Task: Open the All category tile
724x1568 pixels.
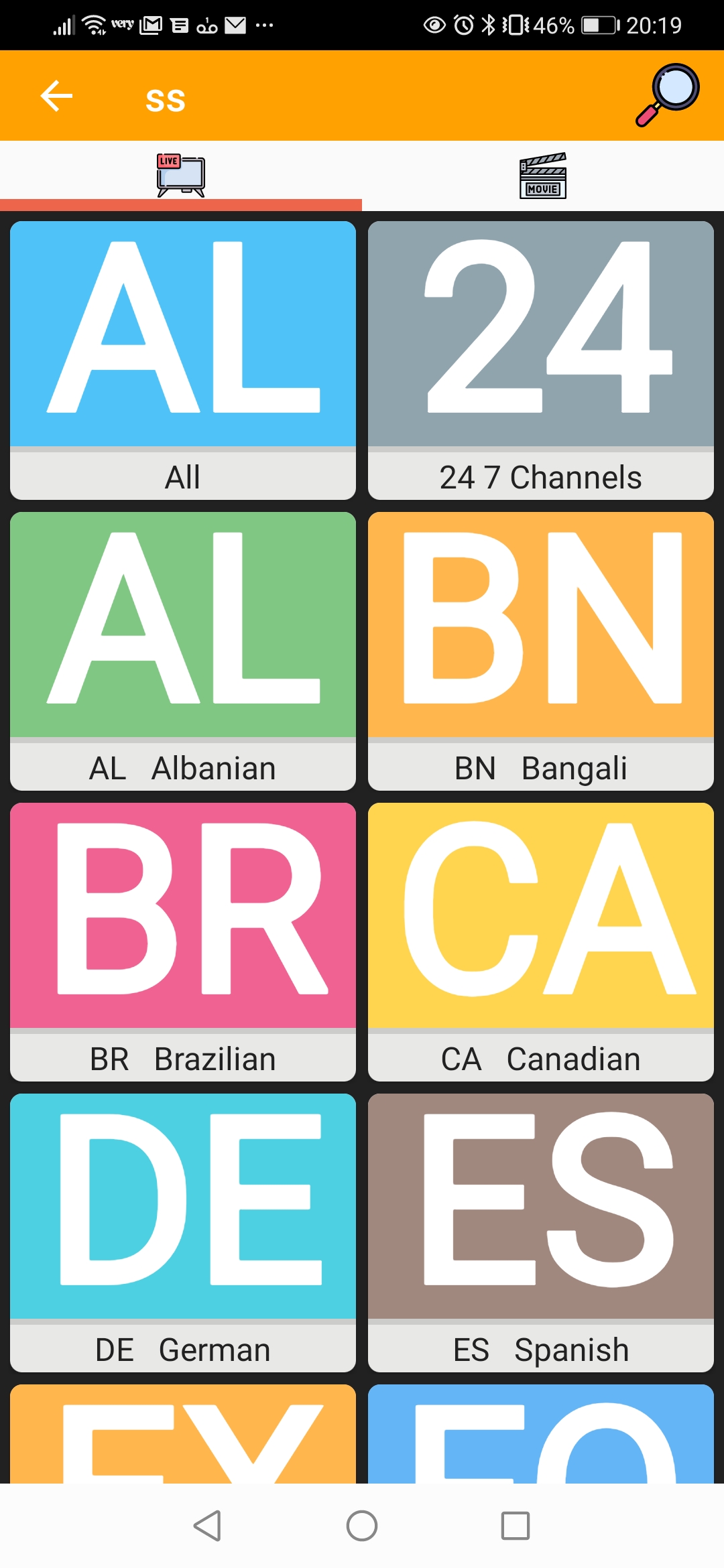Action: coord(183,360)
